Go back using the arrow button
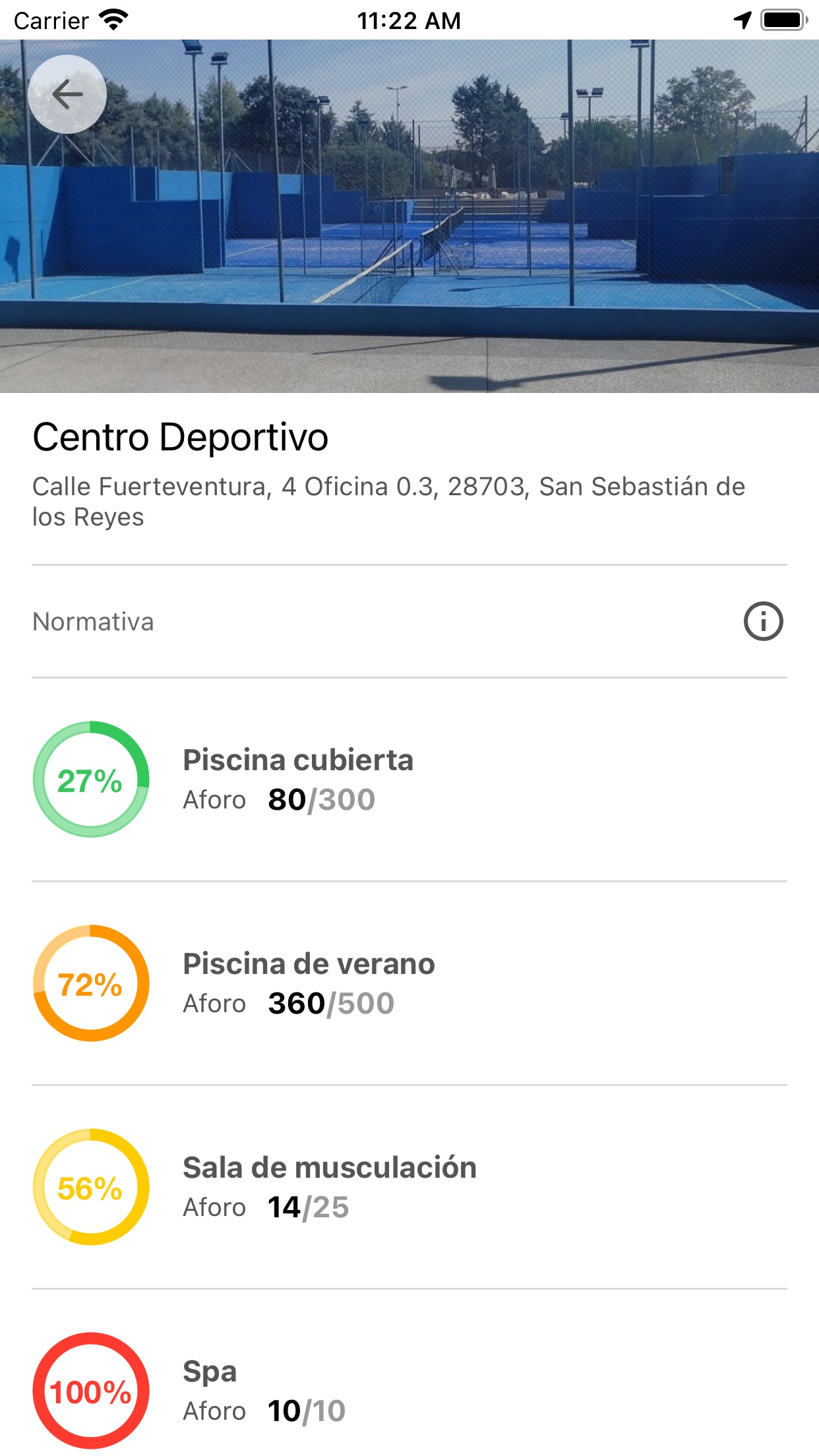Viewport: 819px width, 1456px height. (67, 94)
